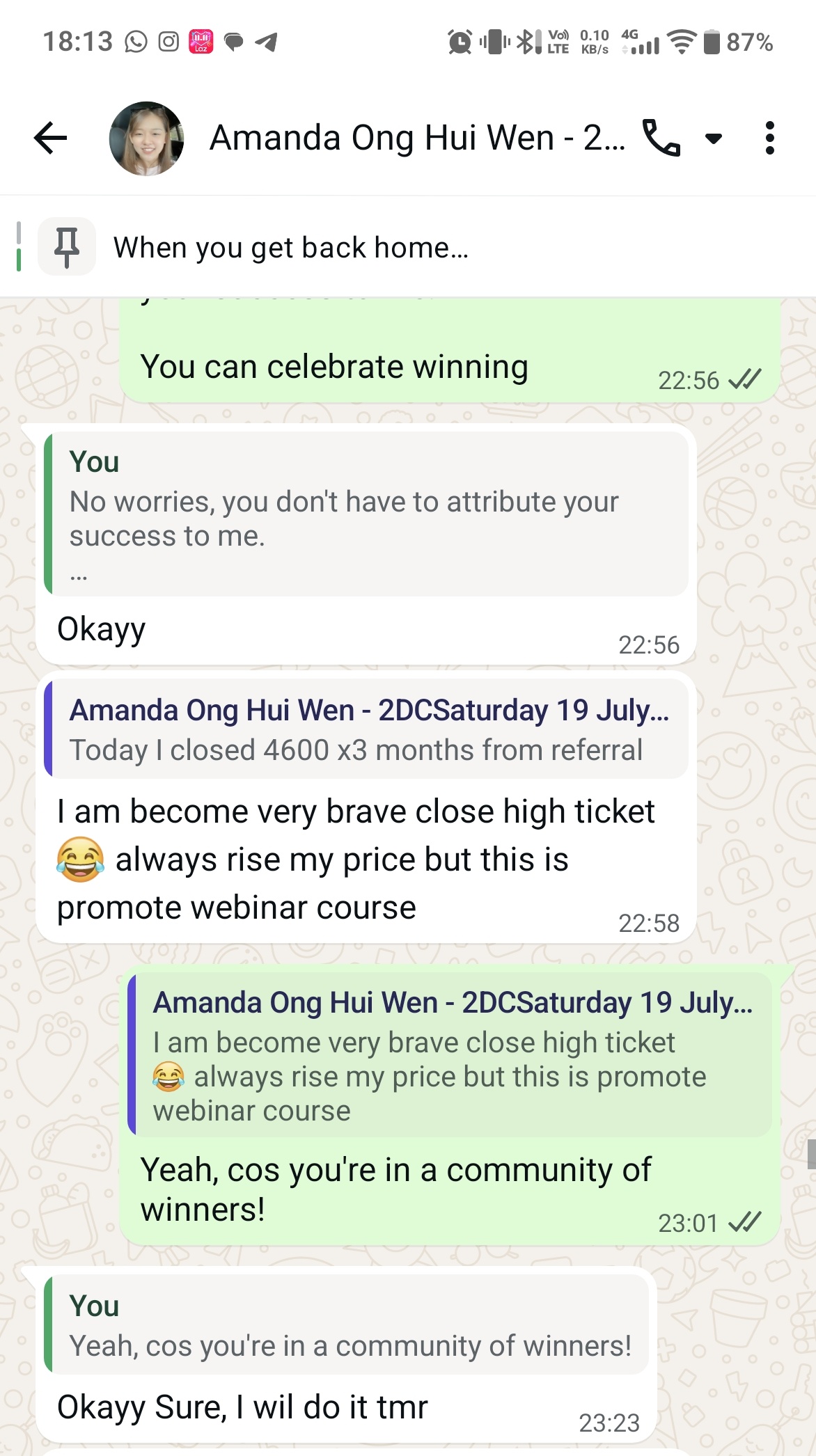The width and height of the screenshot is (816, 1456).
Task: Open contact info for Amanda Ong Hui Wen
Action: tap(416, 138)
